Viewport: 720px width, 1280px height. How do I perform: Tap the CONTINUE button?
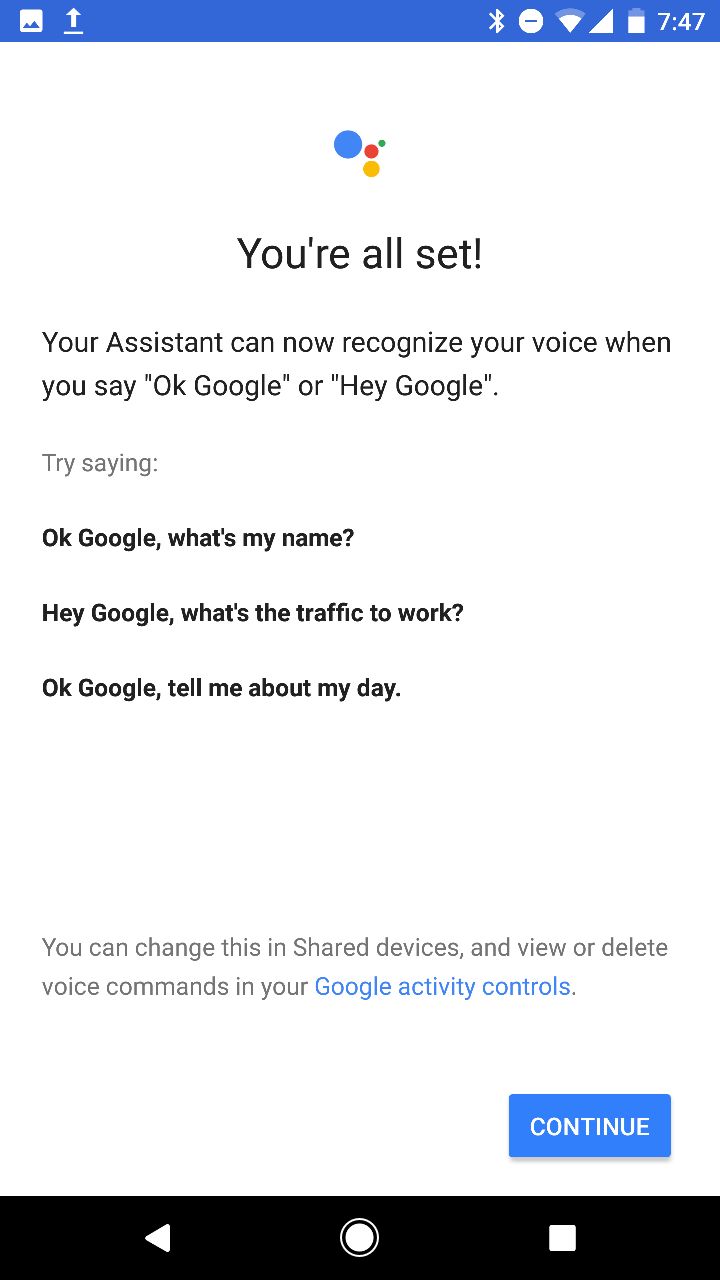[589, 1126]
